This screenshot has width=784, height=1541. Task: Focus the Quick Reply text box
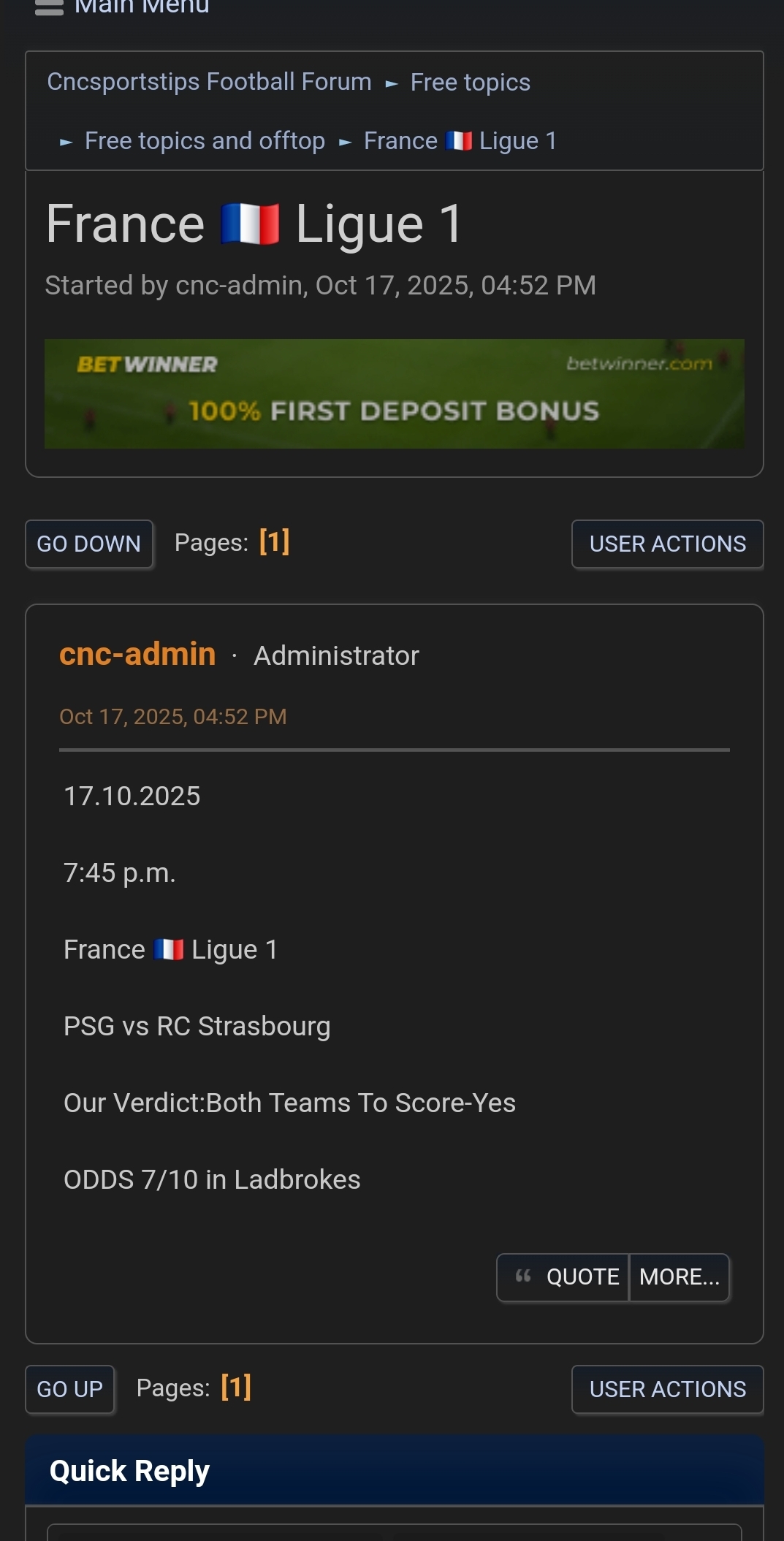(394, 1533)
